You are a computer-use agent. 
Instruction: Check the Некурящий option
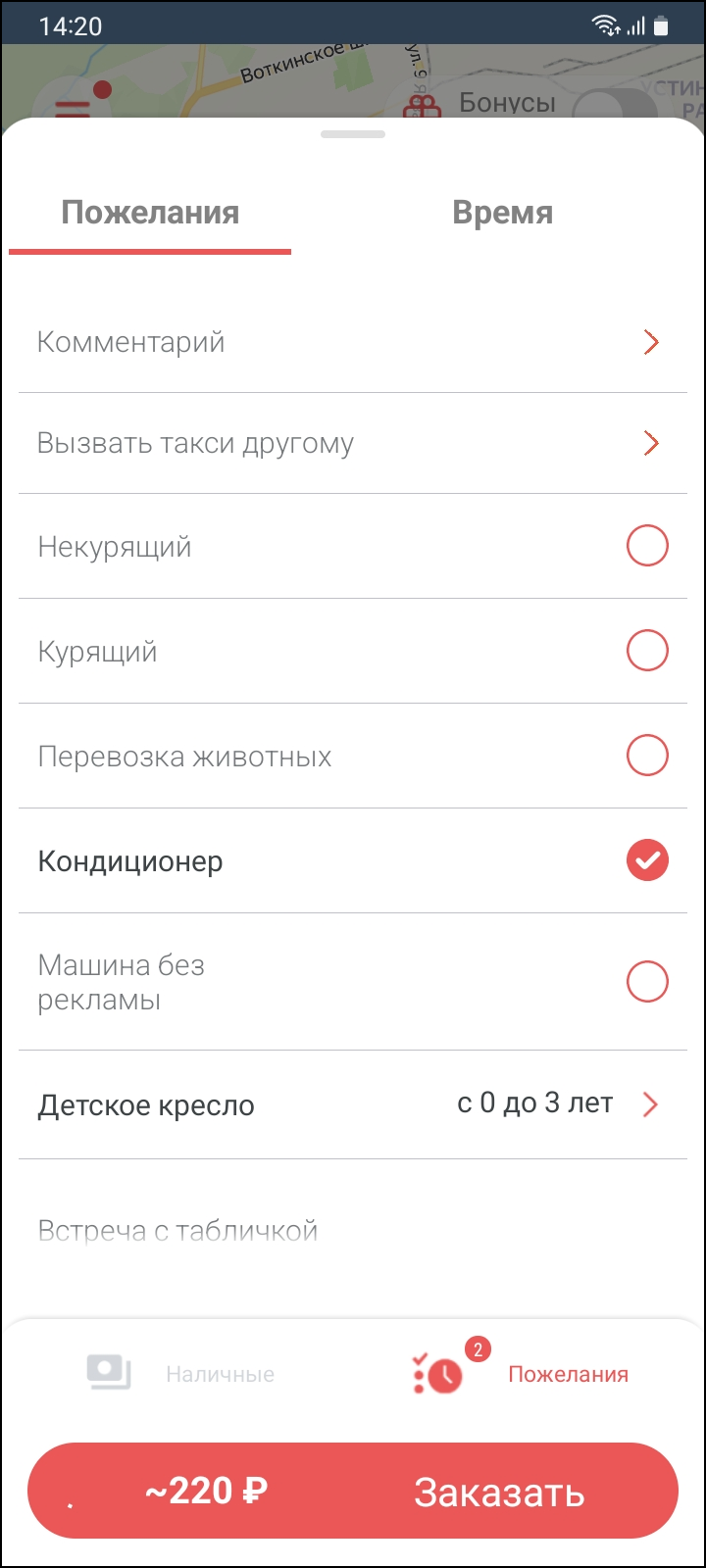[647, 546]
